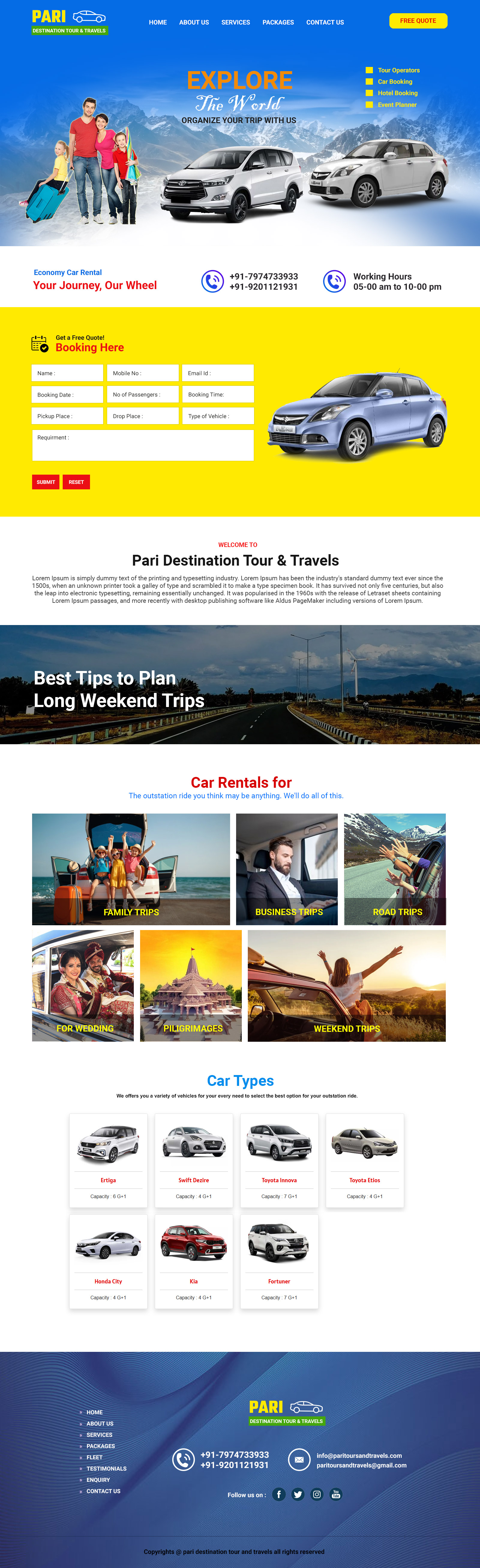Go to About Us page

(x=193, y=23)
